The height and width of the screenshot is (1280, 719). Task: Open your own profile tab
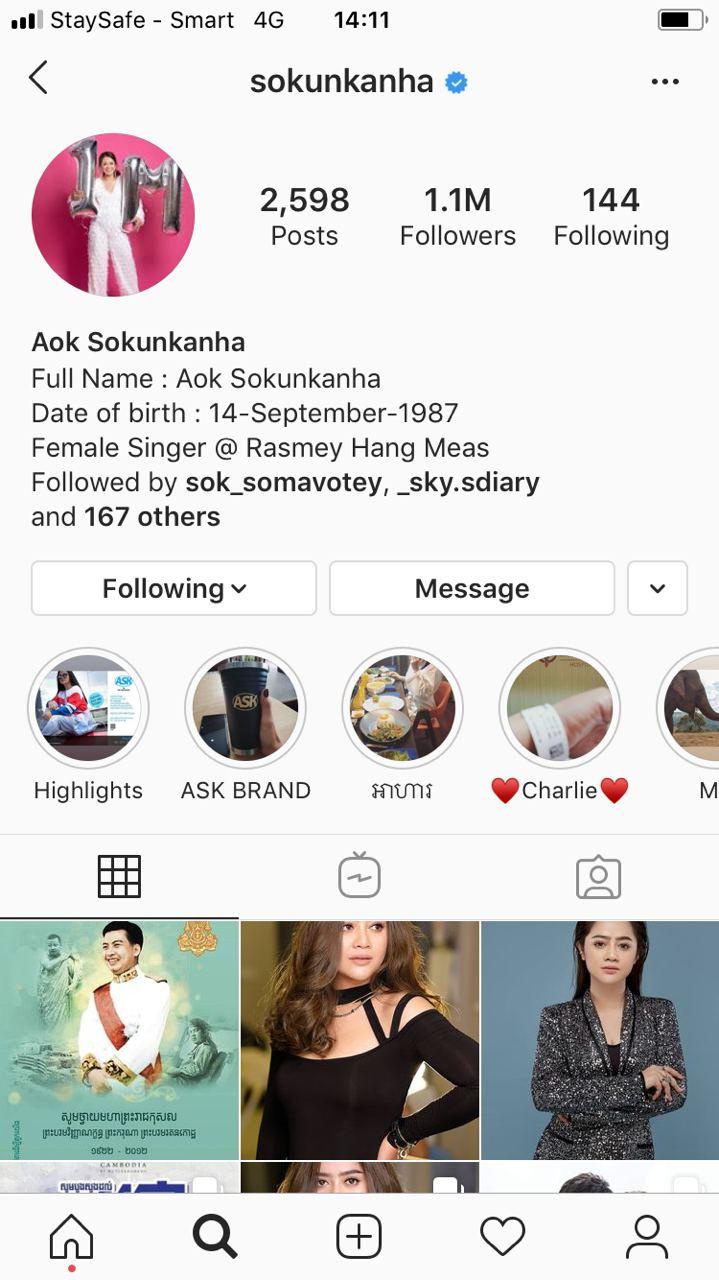647,1238
